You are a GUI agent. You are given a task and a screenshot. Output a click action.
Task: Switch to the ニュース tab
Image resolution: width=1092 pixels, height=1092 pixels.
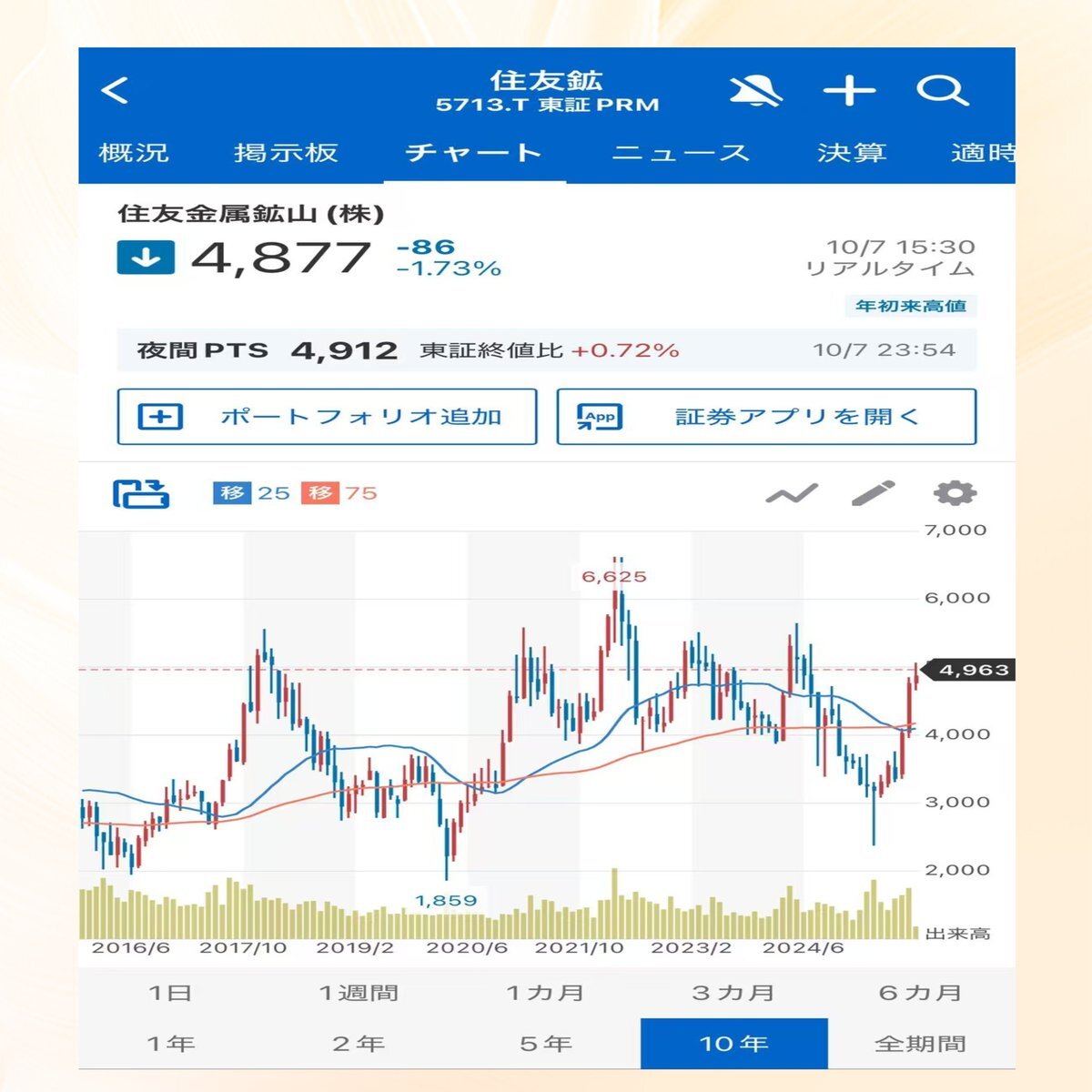pyautogui.click(x=681, y=153)
